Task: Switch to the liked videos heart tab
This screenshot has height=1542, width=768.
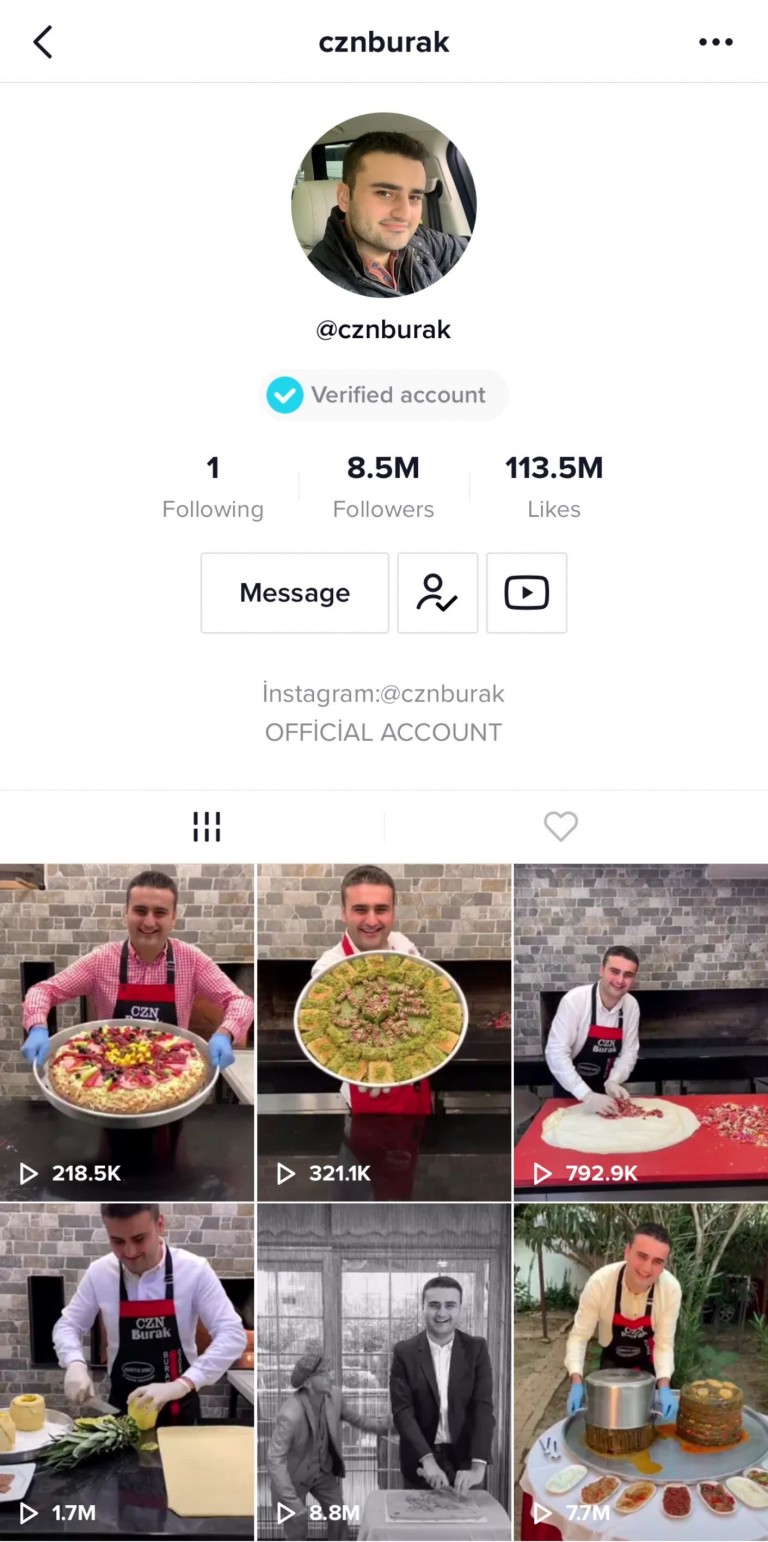Action: point(560,827)
